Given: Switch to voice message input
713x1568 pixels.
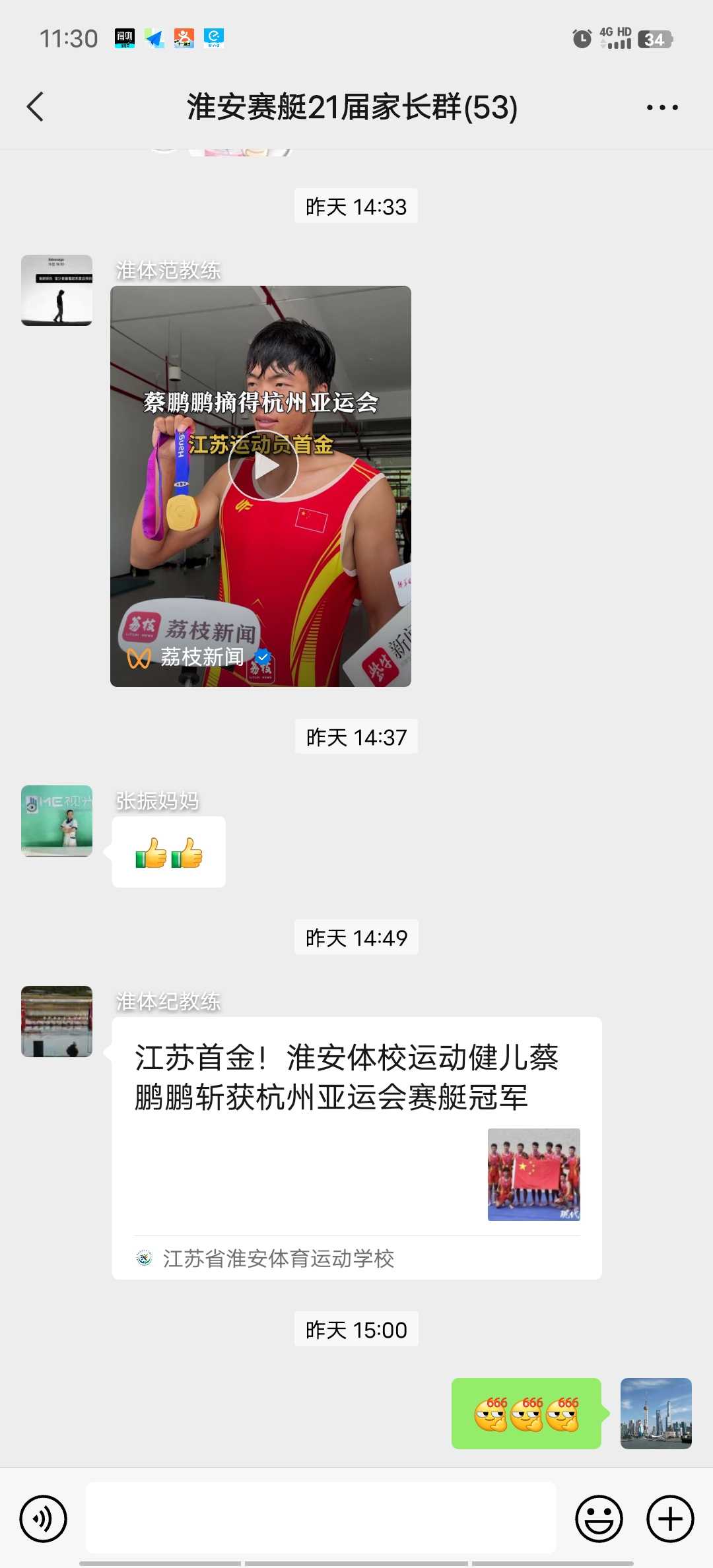Looking at the screenshot, I should 44,1519.
